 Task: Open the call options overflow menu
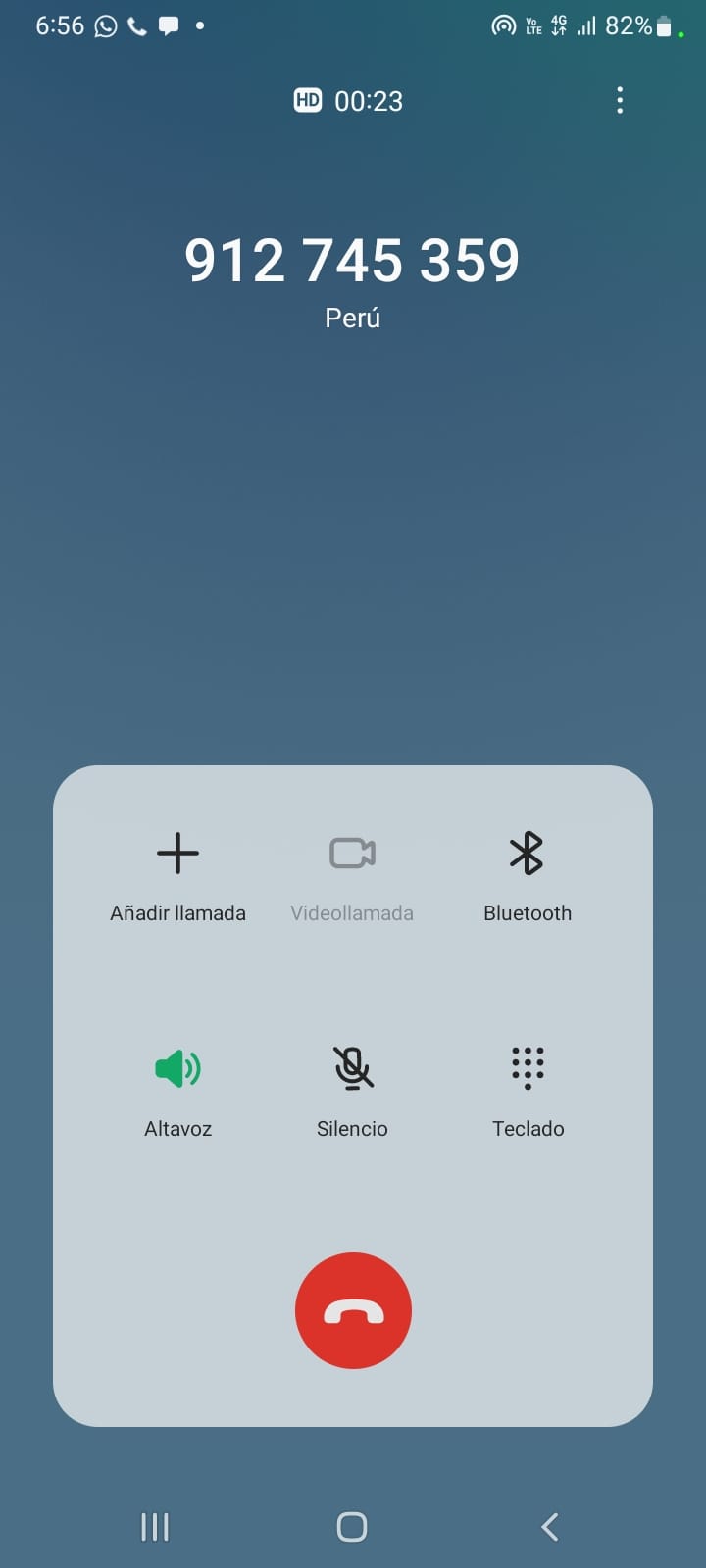pos(620,100)
